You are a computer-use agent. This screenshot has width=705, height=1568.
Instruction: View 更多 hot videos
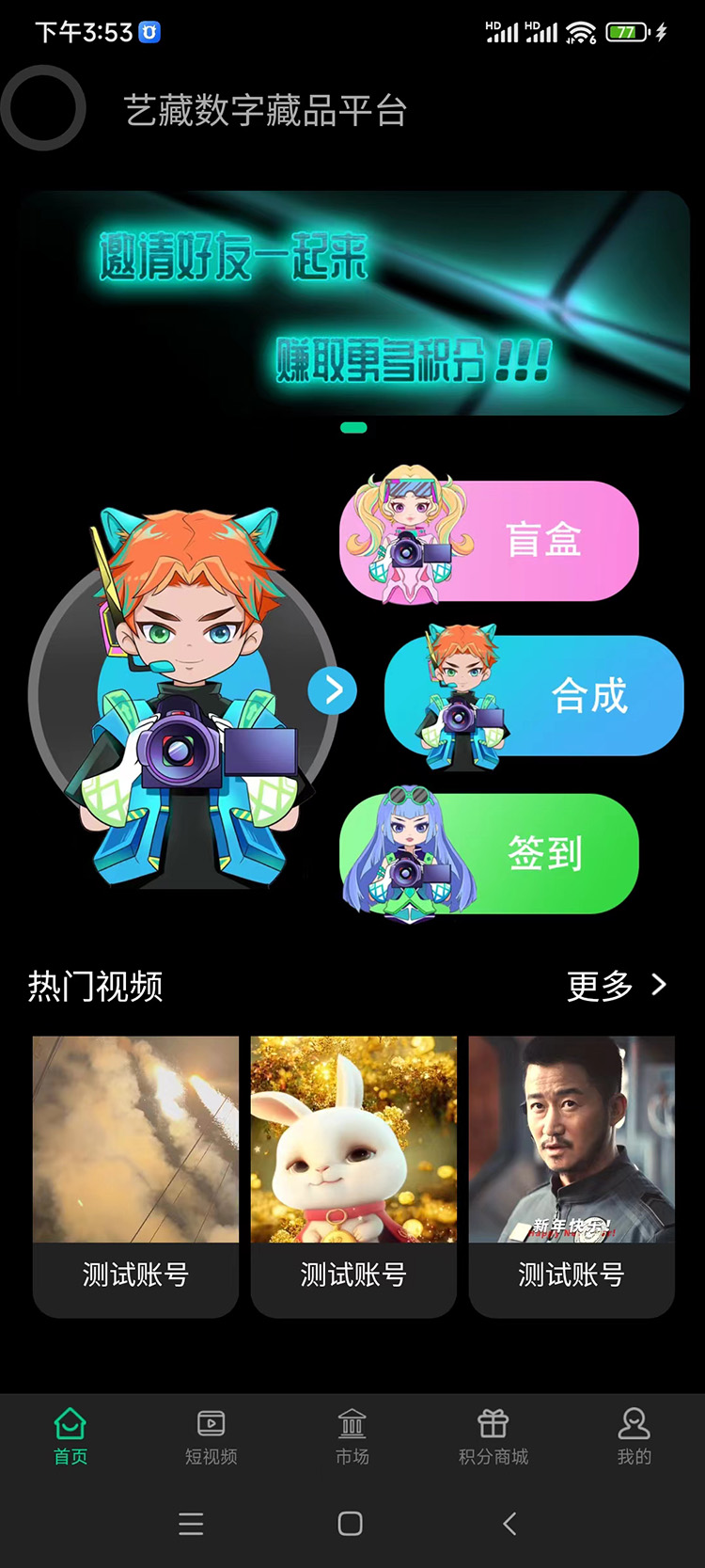[x=617, y=986]
